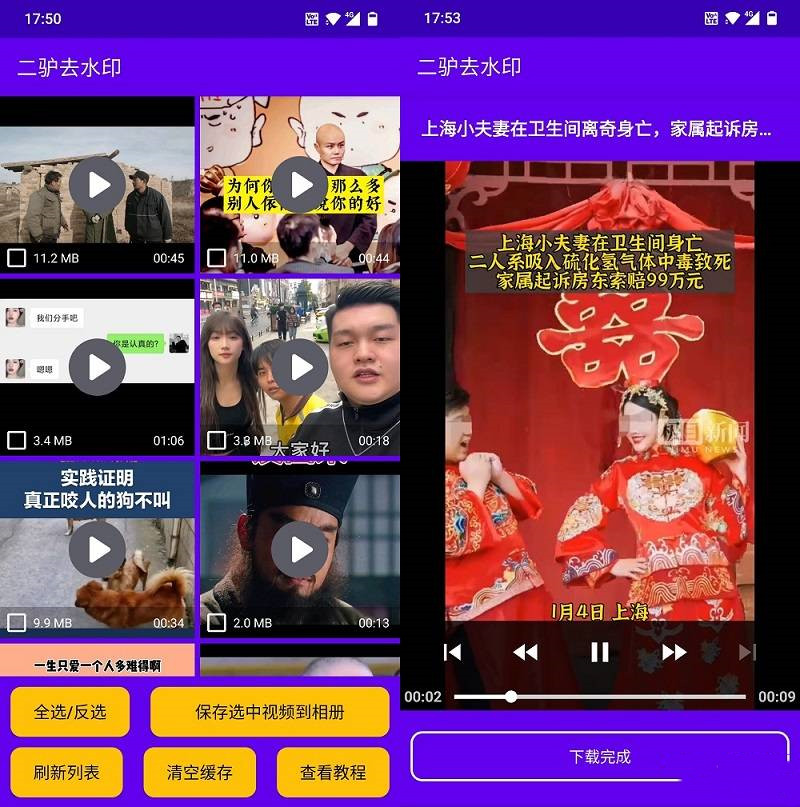Play the 00:45 video of two men
This screenshot has width=800, height=807.
98,185
